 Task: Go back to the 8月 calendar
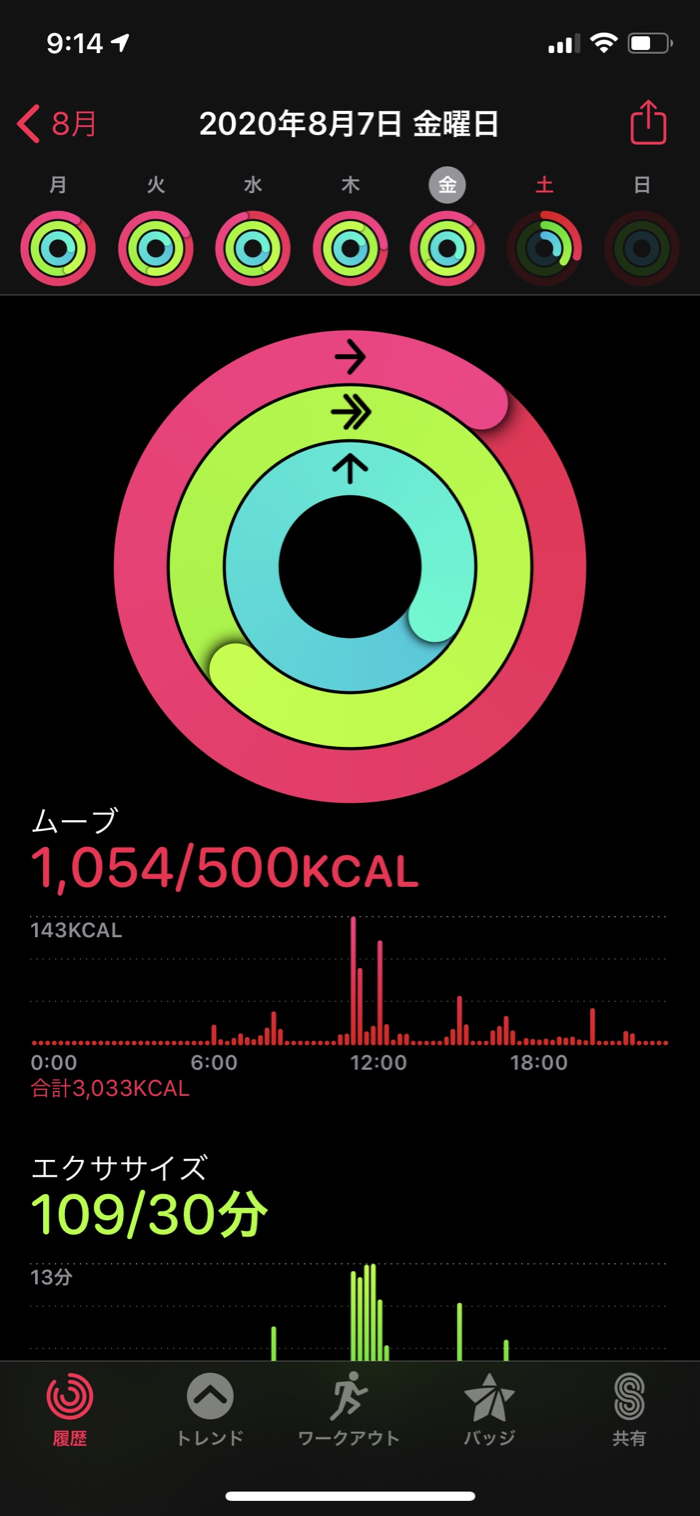[58, 124]
